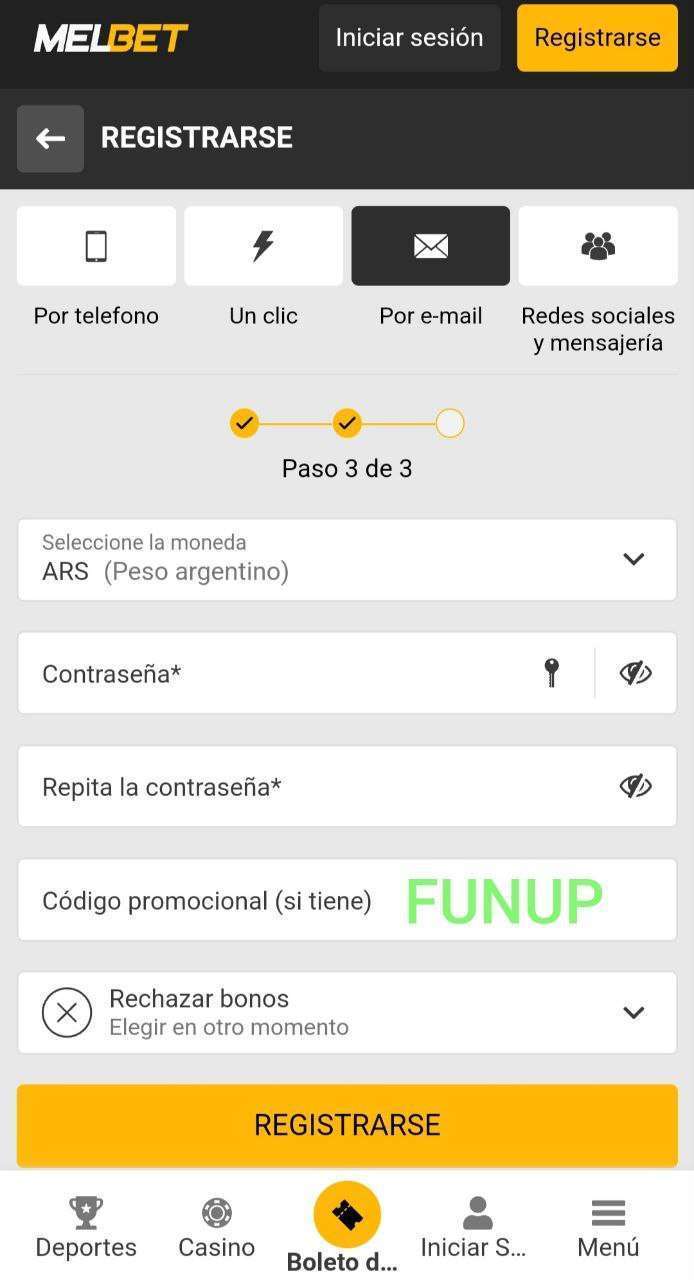Submit with the yellow REGISTRARSE button
This screenshot has width=694, height=1280.
[x=347, y=1125]
